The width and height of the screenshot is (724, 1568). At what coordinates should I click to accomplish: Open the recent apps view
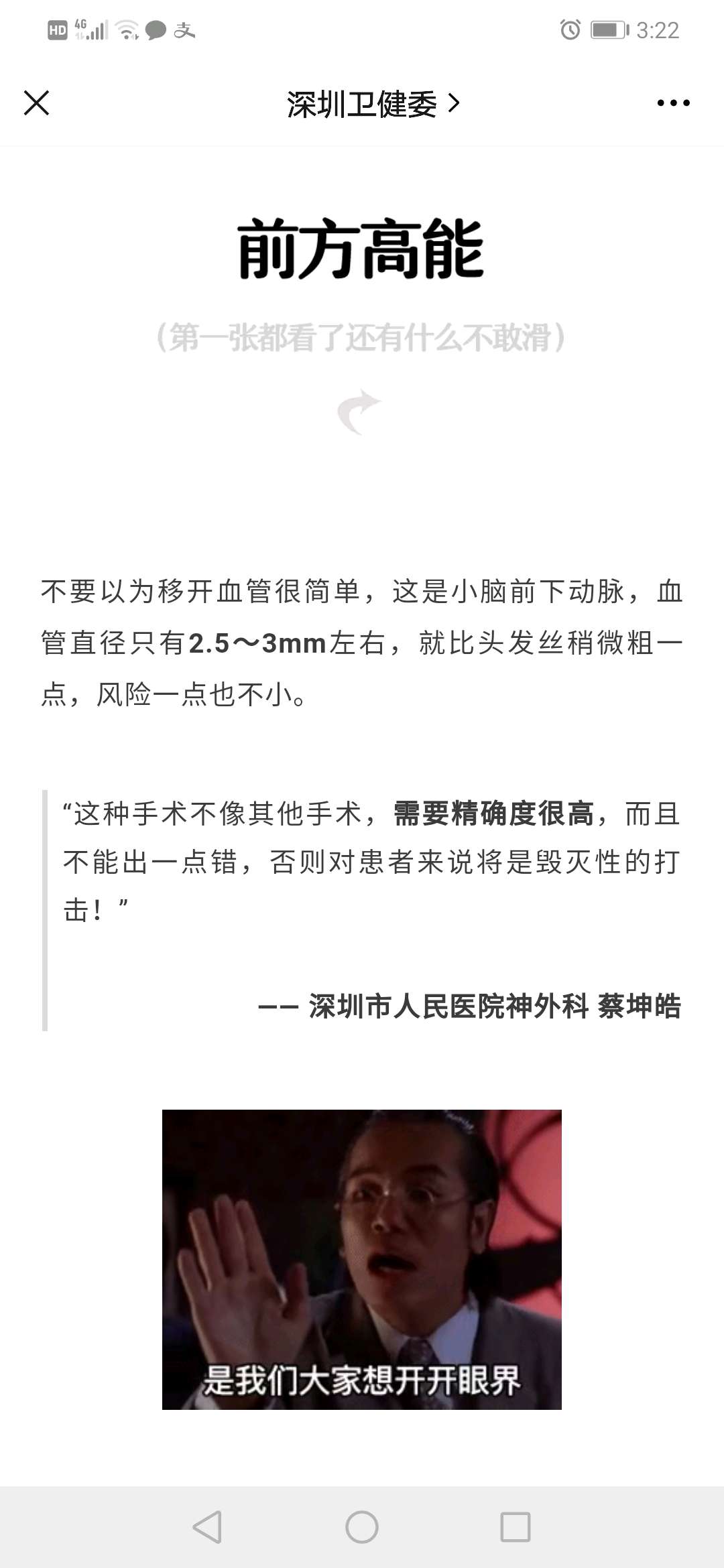tap(515, 1527)
